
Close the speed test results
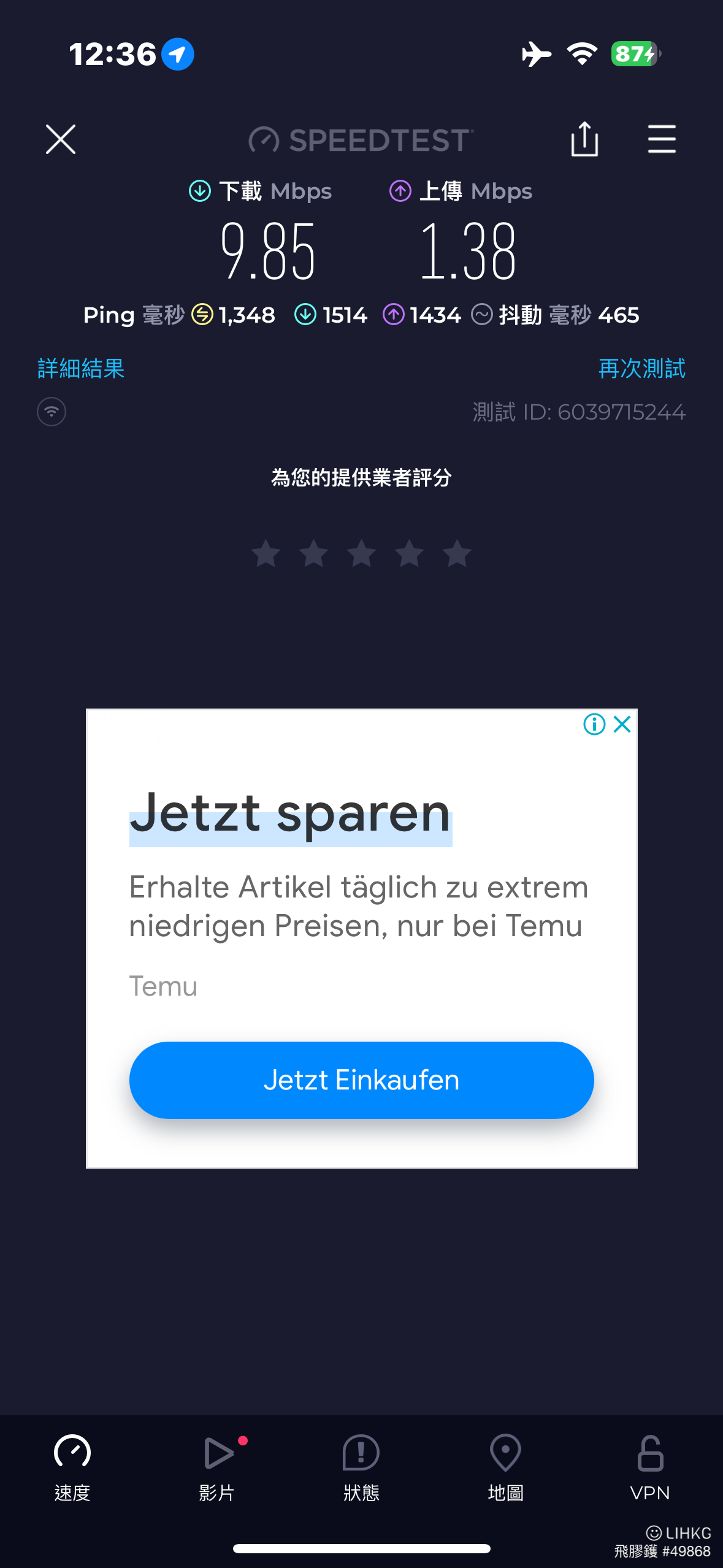[61, 139]
